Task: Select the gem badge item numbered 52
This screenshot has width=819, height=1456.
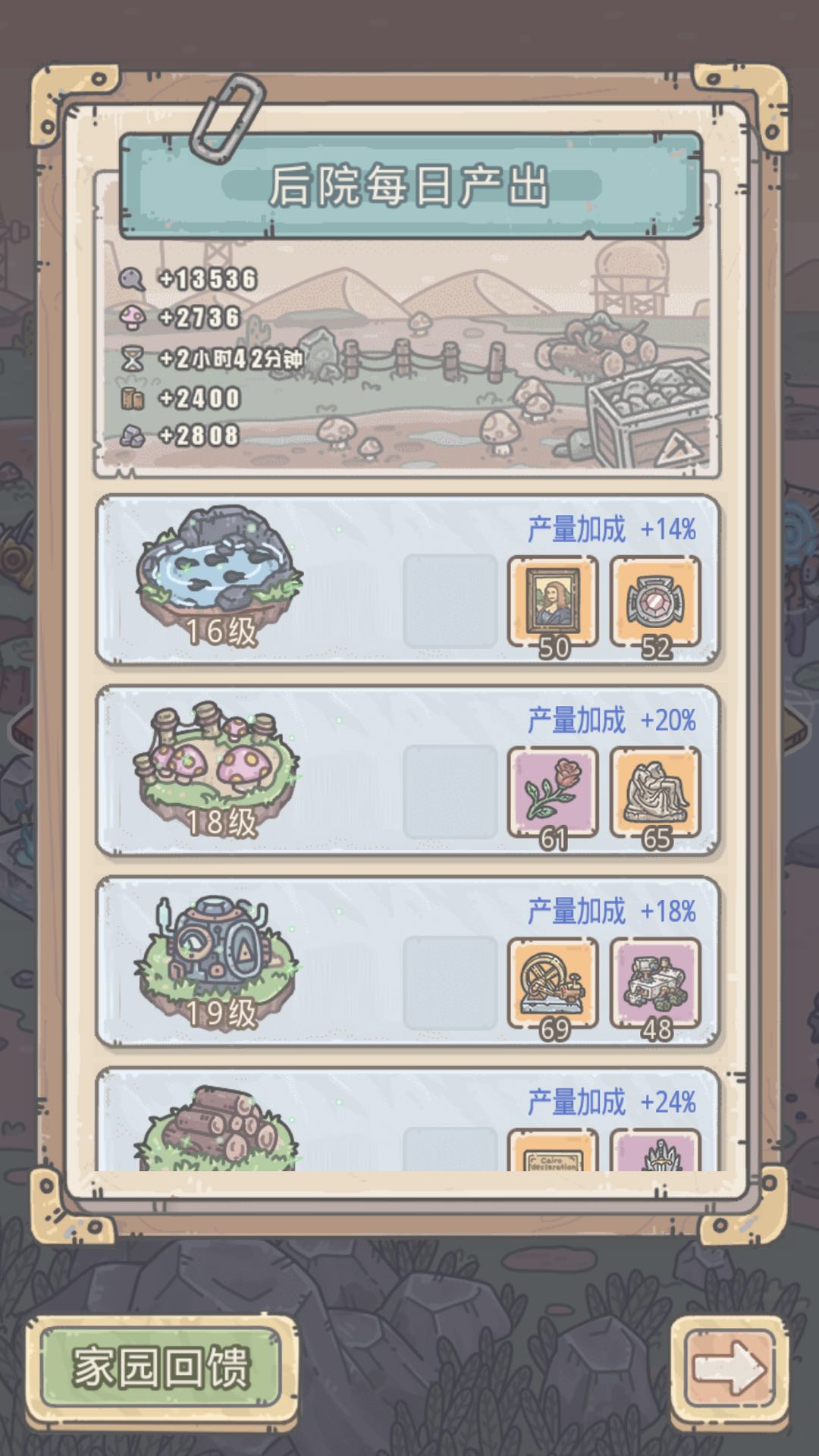Action: click(x=656, y=601)
